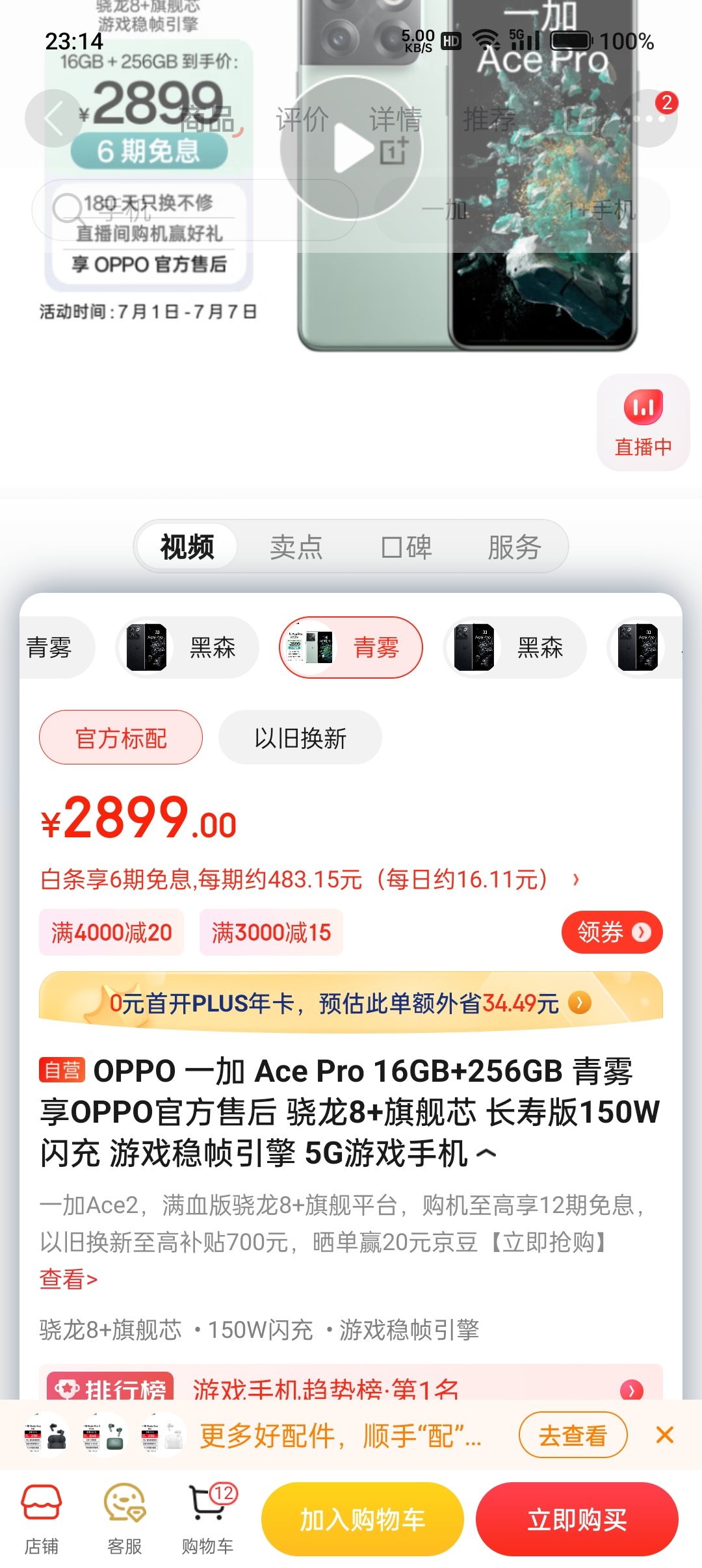
Task: Open the 排行榜 游戏手机趋势榜 ranking
Action: [351, 1388]
